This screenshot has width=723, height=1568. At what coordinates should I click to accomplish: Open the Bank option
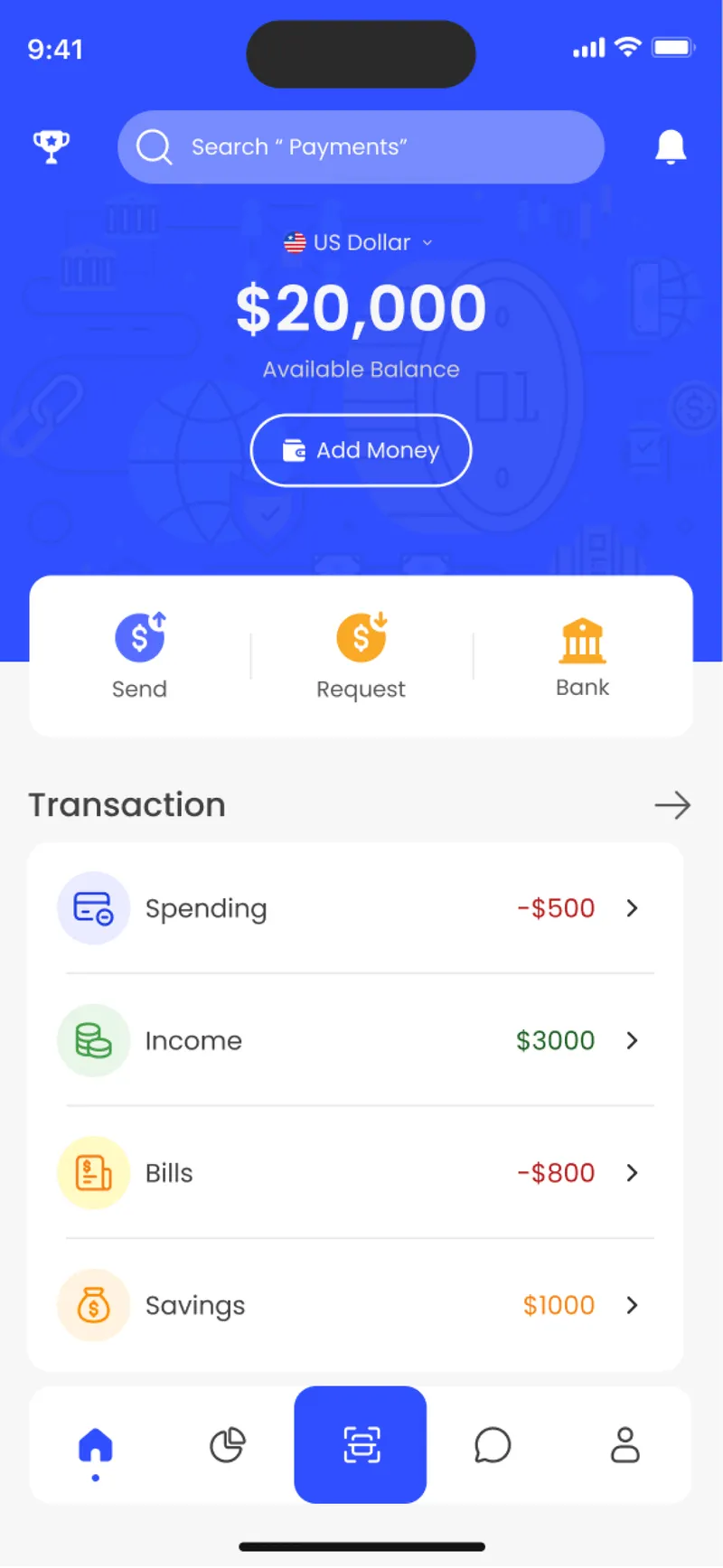[582, 656]
